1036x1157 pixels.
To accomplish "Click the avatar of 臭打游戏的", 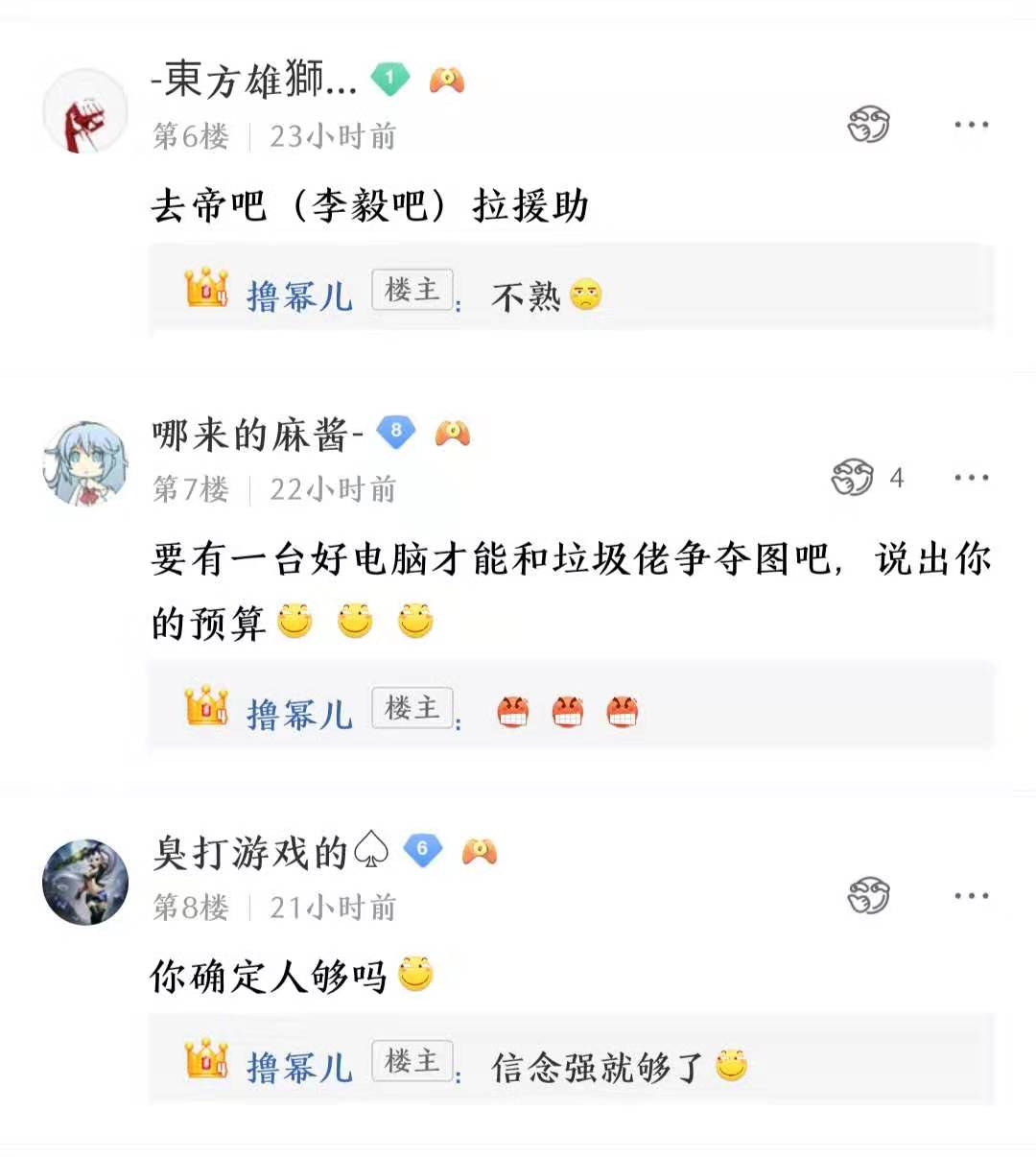I will click(x=84, y=883).
